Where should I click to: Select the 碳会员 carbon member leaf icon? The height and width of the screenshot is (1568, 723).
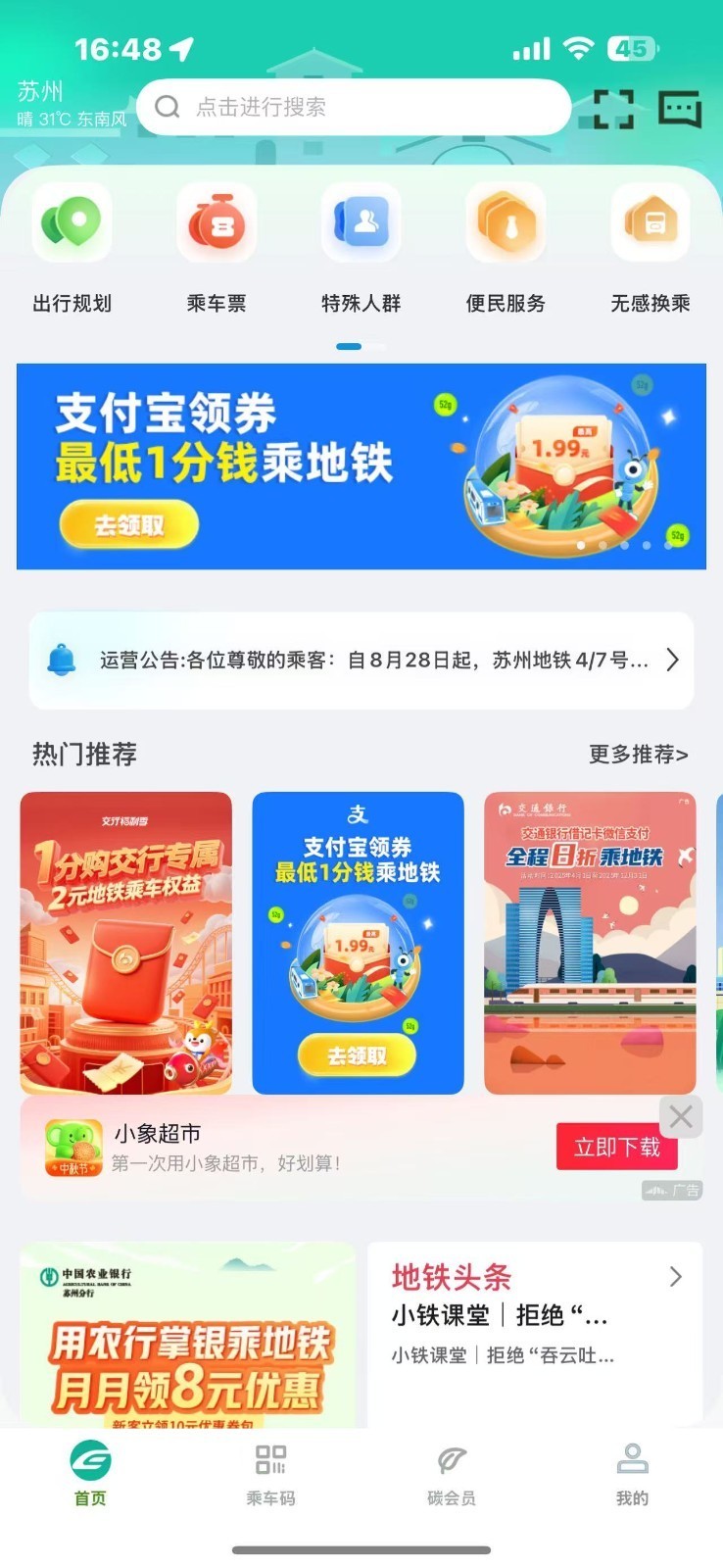tap(451, 1470)
